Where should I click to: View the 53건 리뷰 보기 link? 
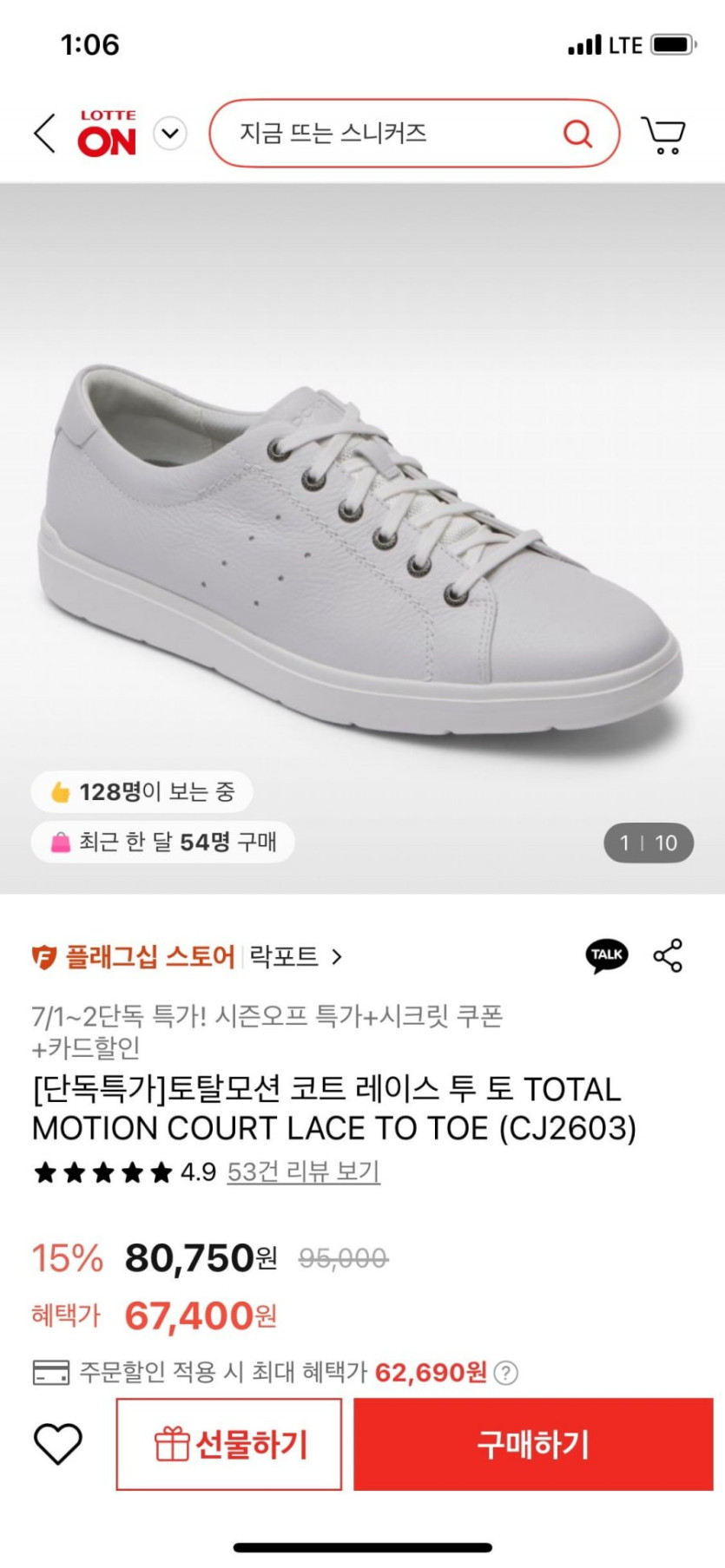coord(303,1172)
